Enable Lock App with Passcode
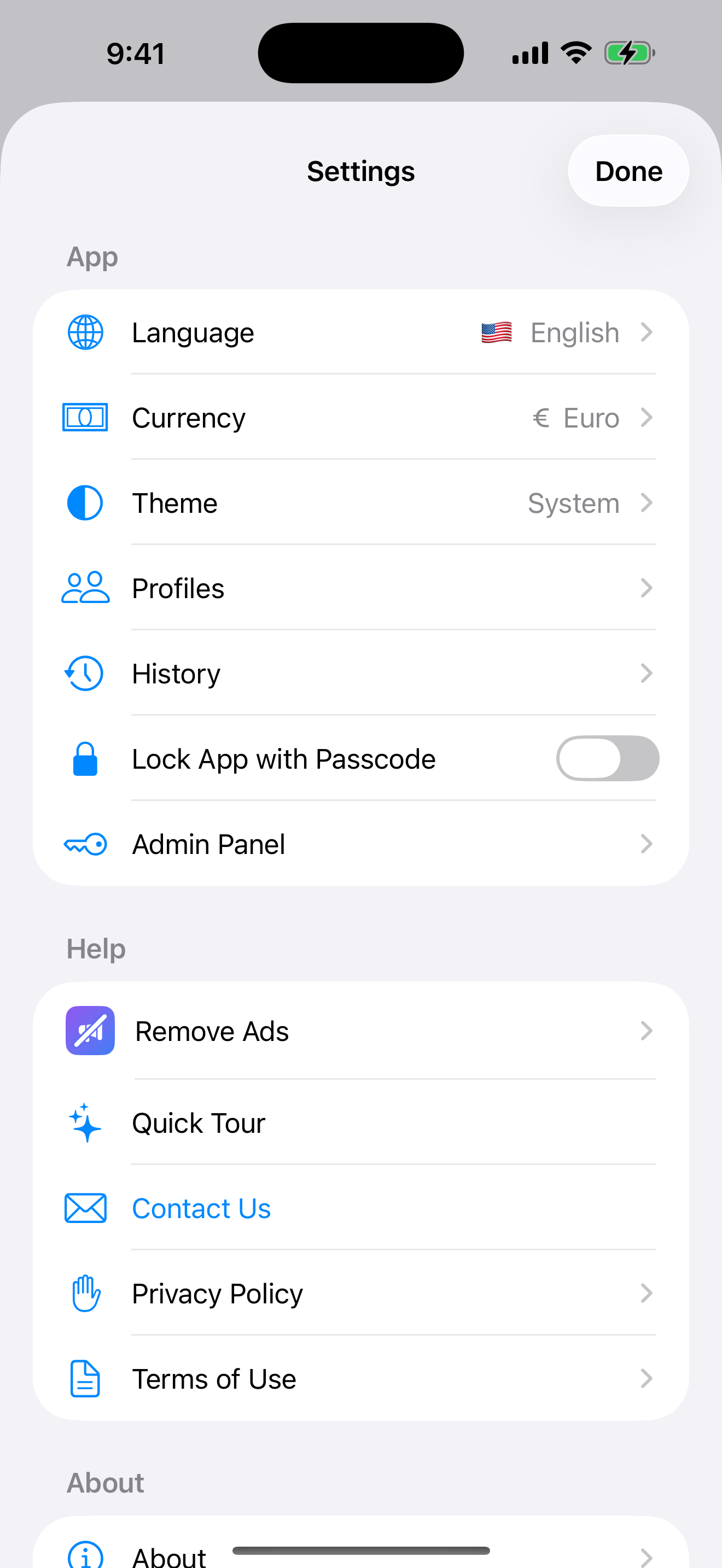Image resolution: width=722 pixels, height=1568 pixels. (x=607, y=758)
